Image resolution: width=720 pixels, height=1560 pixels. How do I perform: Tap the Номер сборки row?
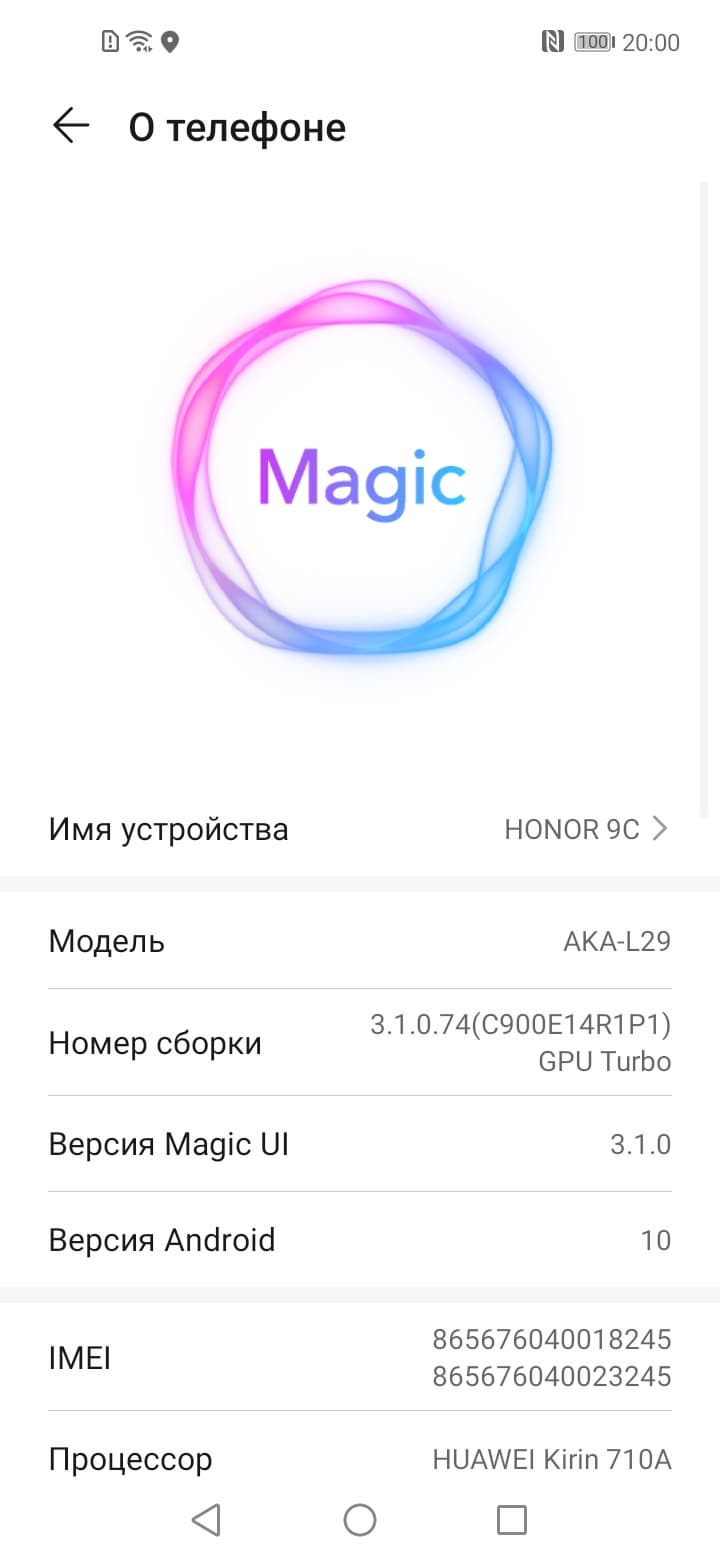(x=360, y=1043)
